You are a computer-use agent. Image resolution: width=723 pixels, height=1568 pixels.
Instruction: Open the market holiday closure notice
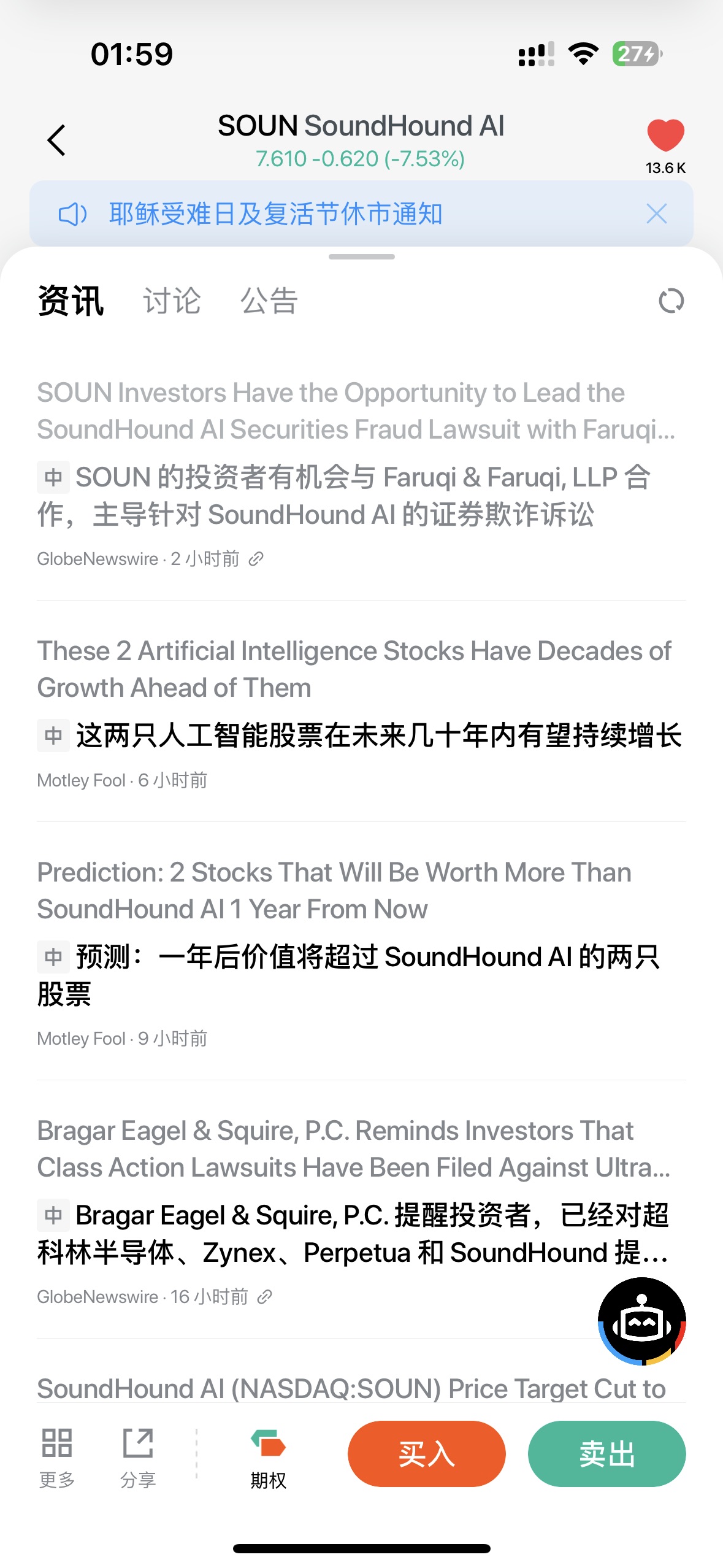(x=275, y=214)
